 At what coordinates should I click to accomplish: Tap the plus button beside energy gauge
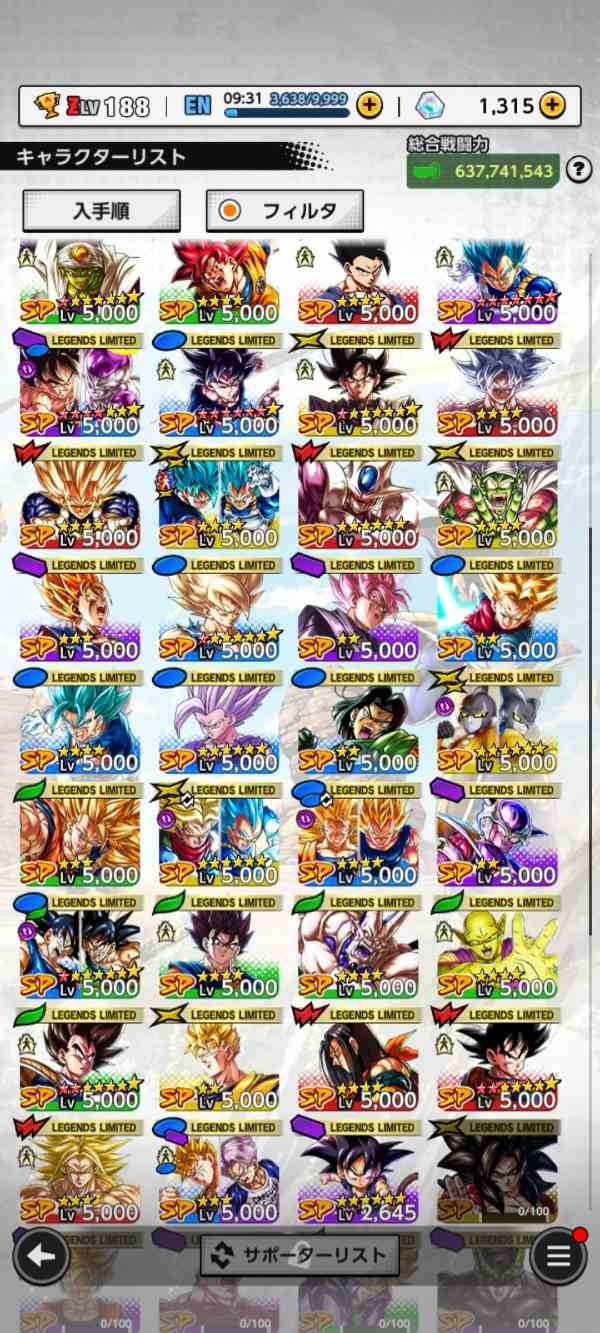[x=369, y=105]
